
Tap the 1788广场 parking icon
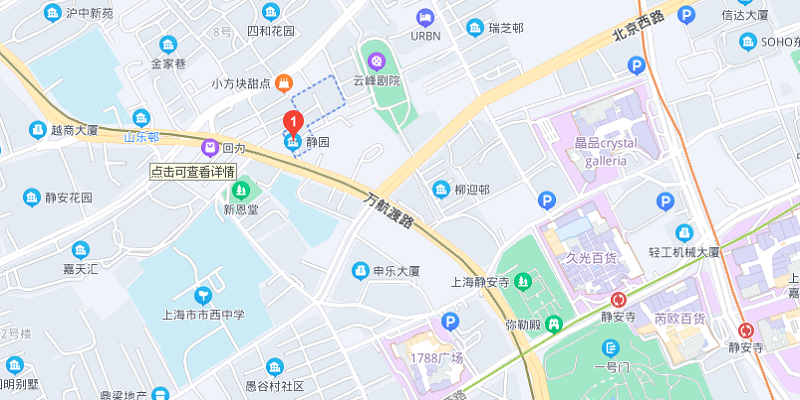(x=450, y=322)
